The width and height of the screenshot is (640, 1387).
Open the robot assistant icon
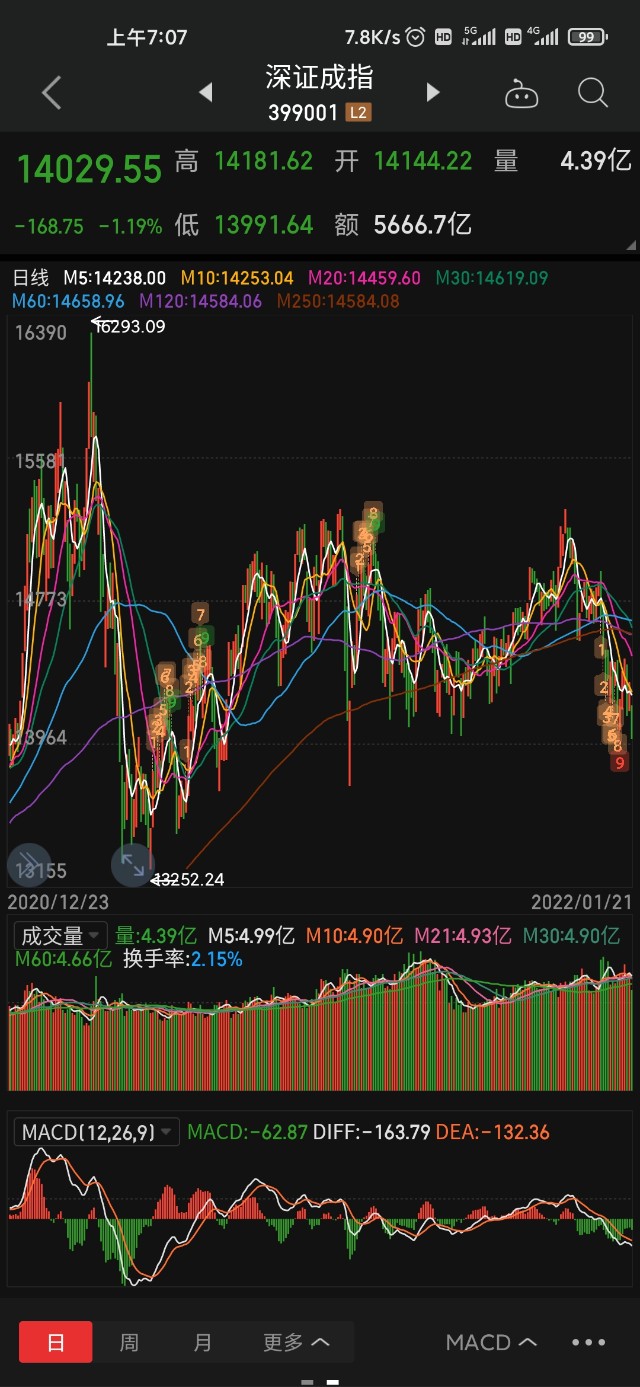[x=521, y=94]
